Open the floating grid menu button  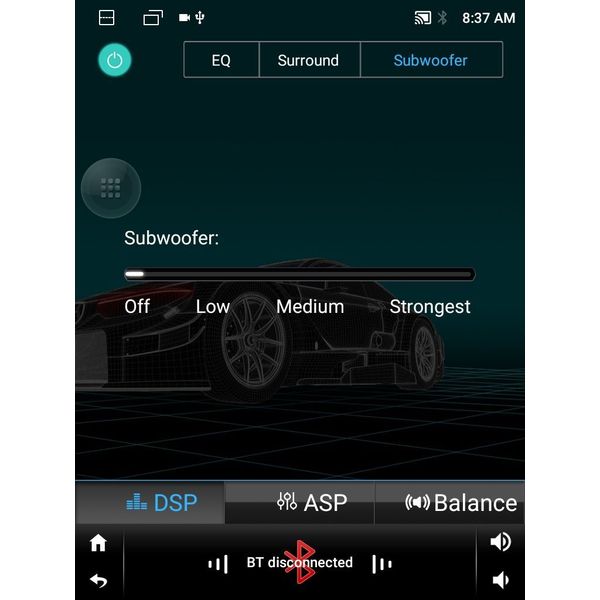[111, 188]
